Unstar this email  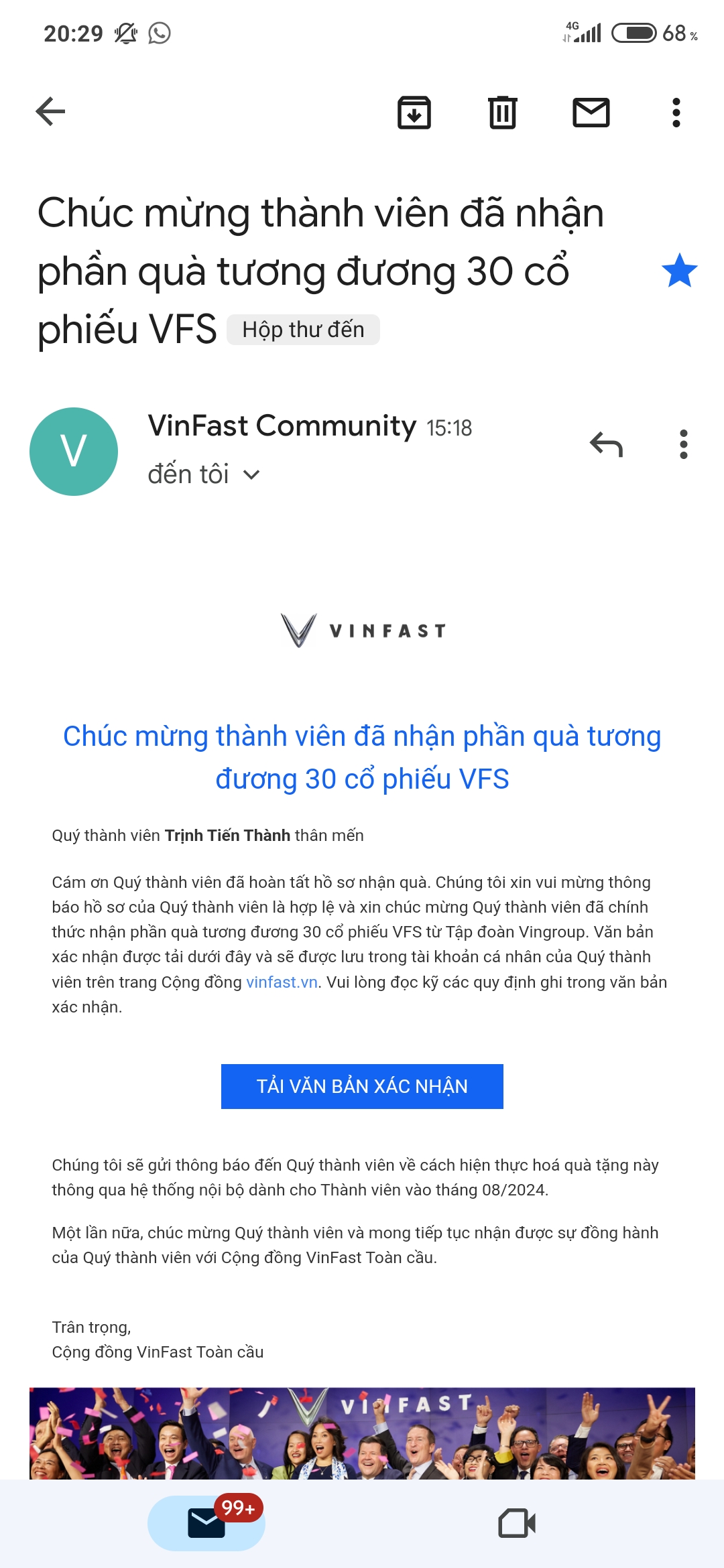679,271
